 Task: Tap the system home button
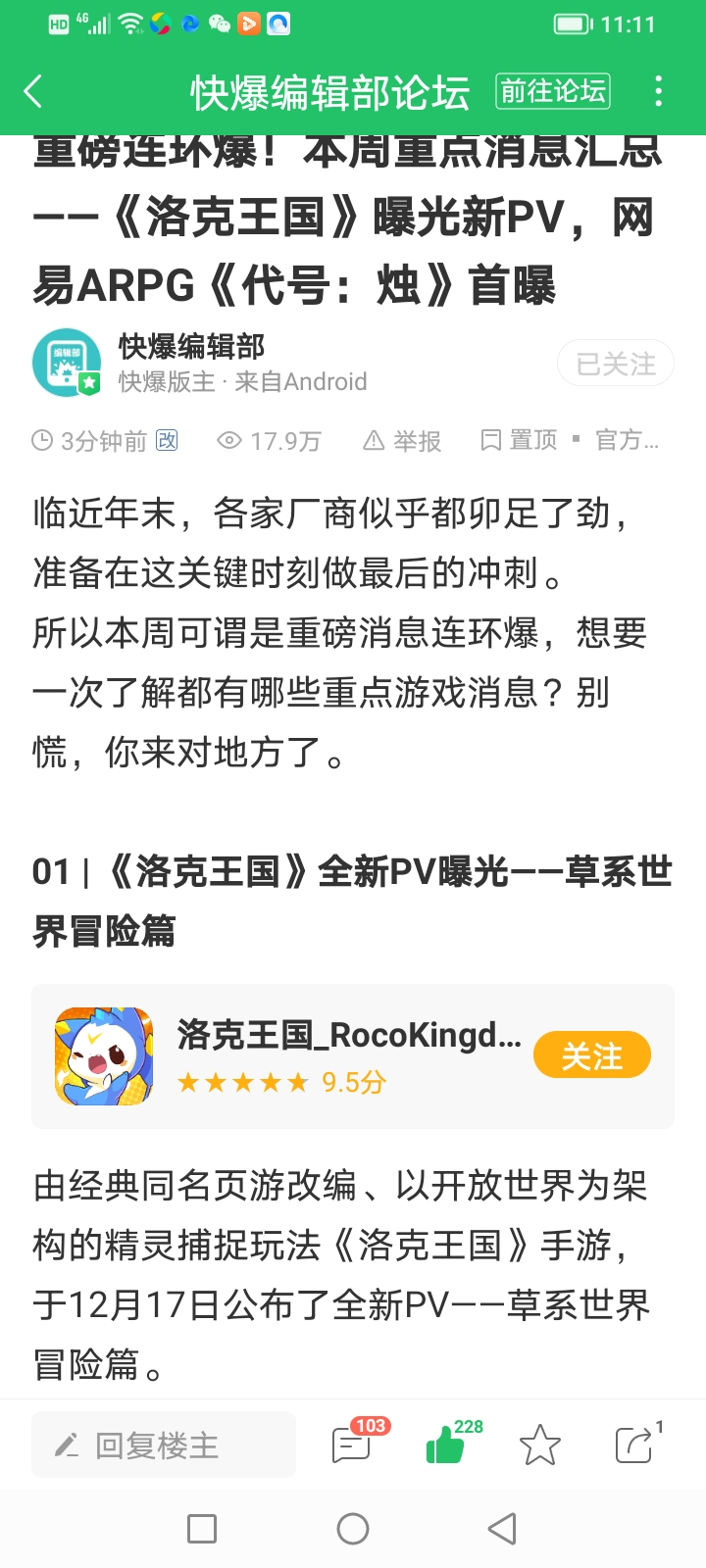pyautogui.click(x=353, y=1528)
